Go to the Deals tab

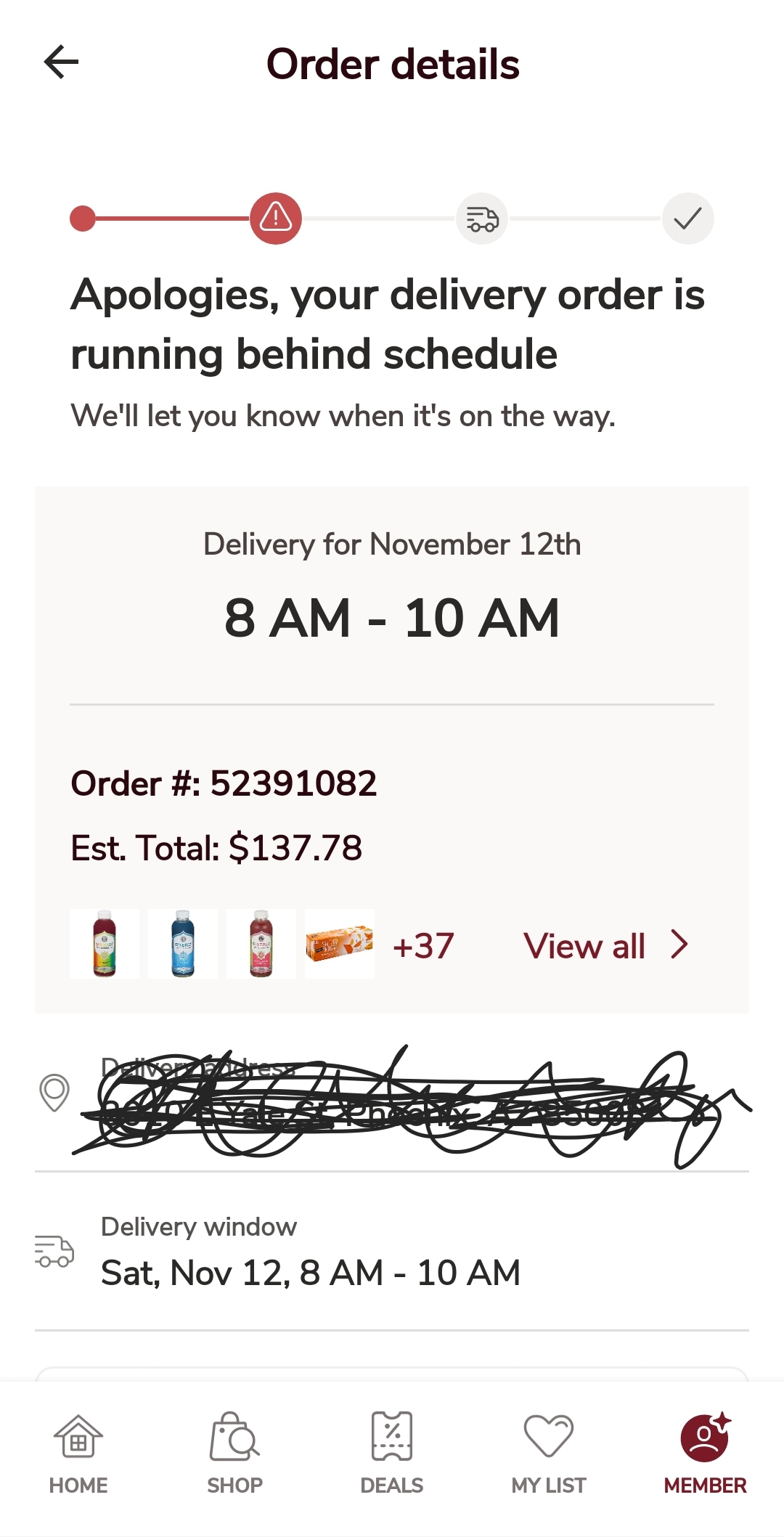click(x=392, y=1454)
